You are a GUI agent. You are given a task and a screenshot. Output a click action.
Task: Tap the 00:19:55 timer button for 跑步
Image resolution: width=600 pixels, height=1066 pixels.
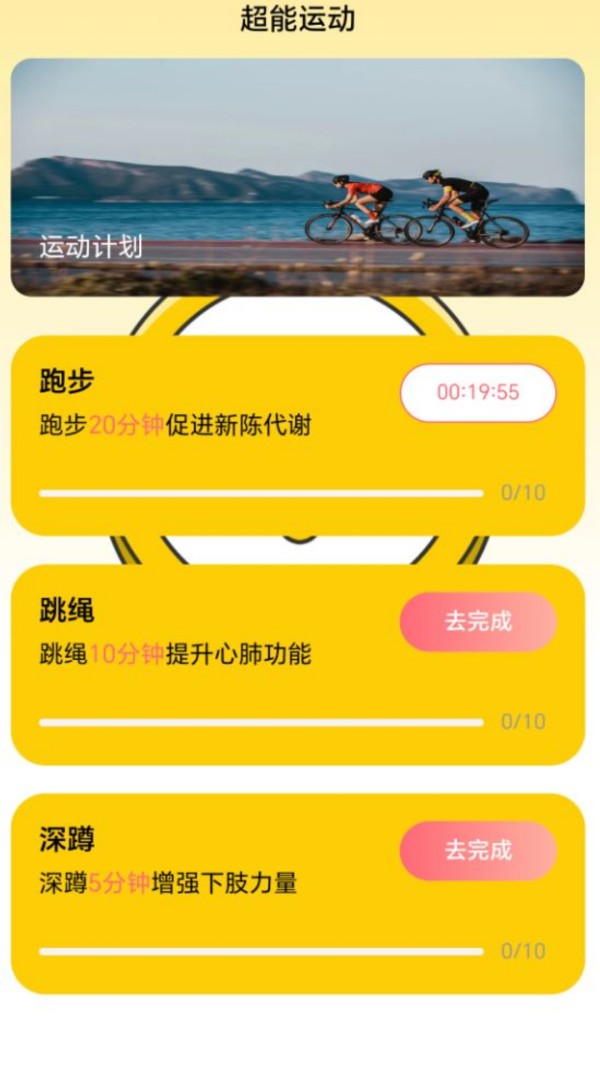coord(478,393)
